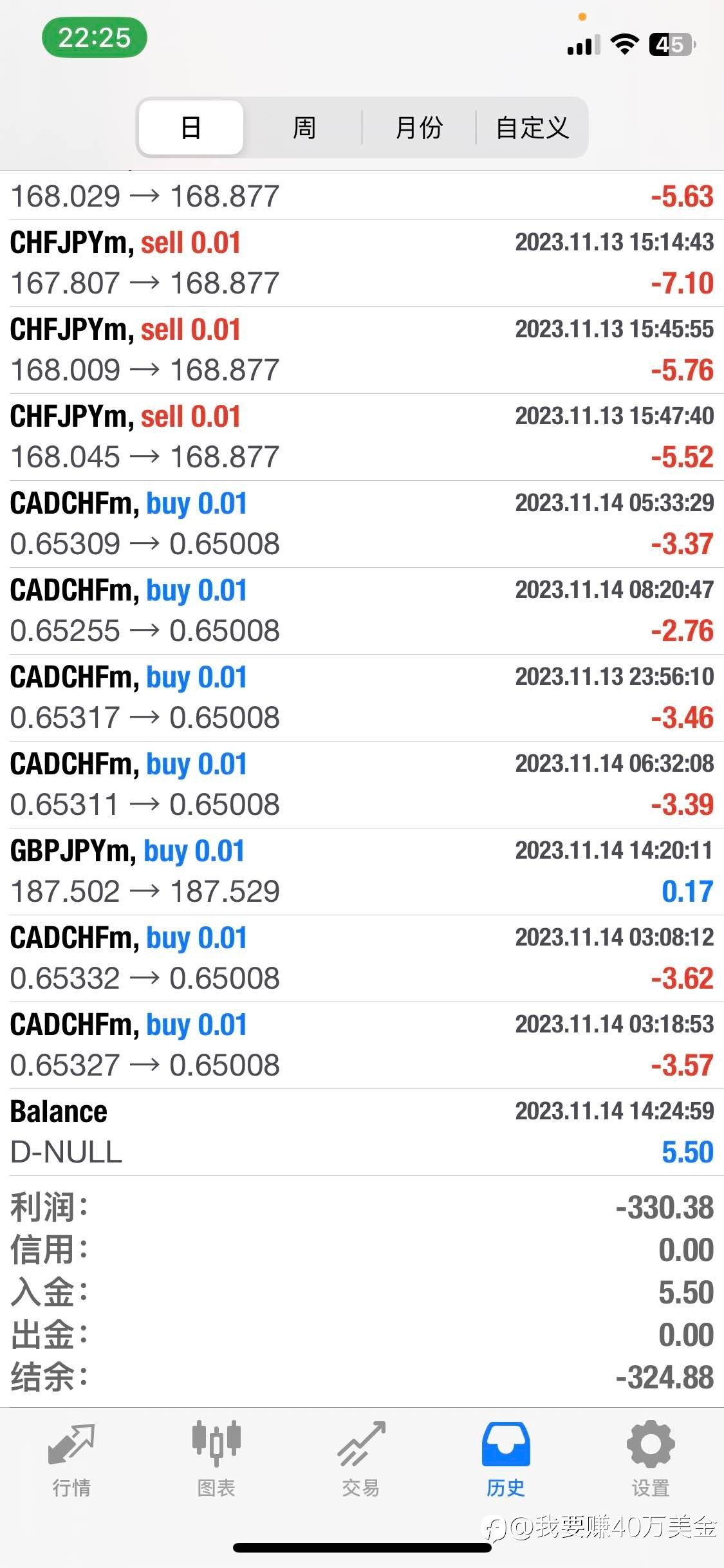
Task: Switch to the 月份 (month) period
Action: tap(419, 127)
